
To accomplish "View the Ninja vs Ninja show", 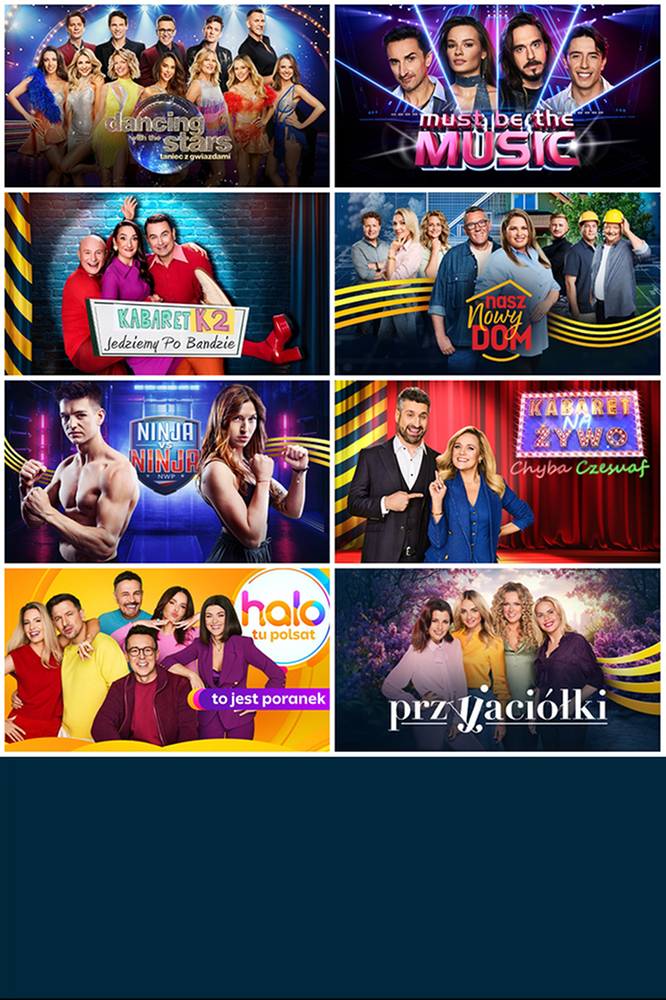I will click(167, 471).
